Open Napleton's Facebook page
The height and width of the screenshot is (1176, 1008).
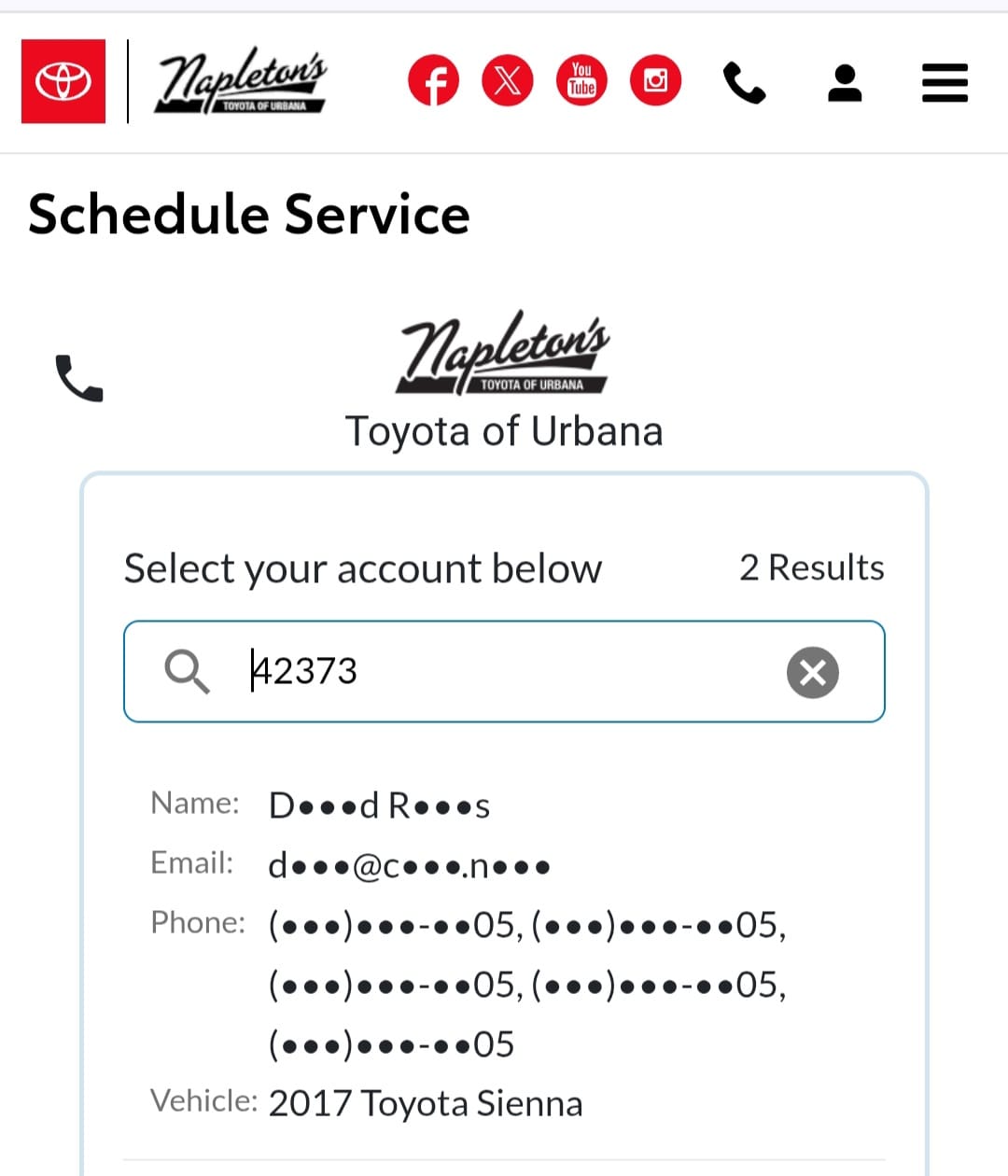pos(433,81)
